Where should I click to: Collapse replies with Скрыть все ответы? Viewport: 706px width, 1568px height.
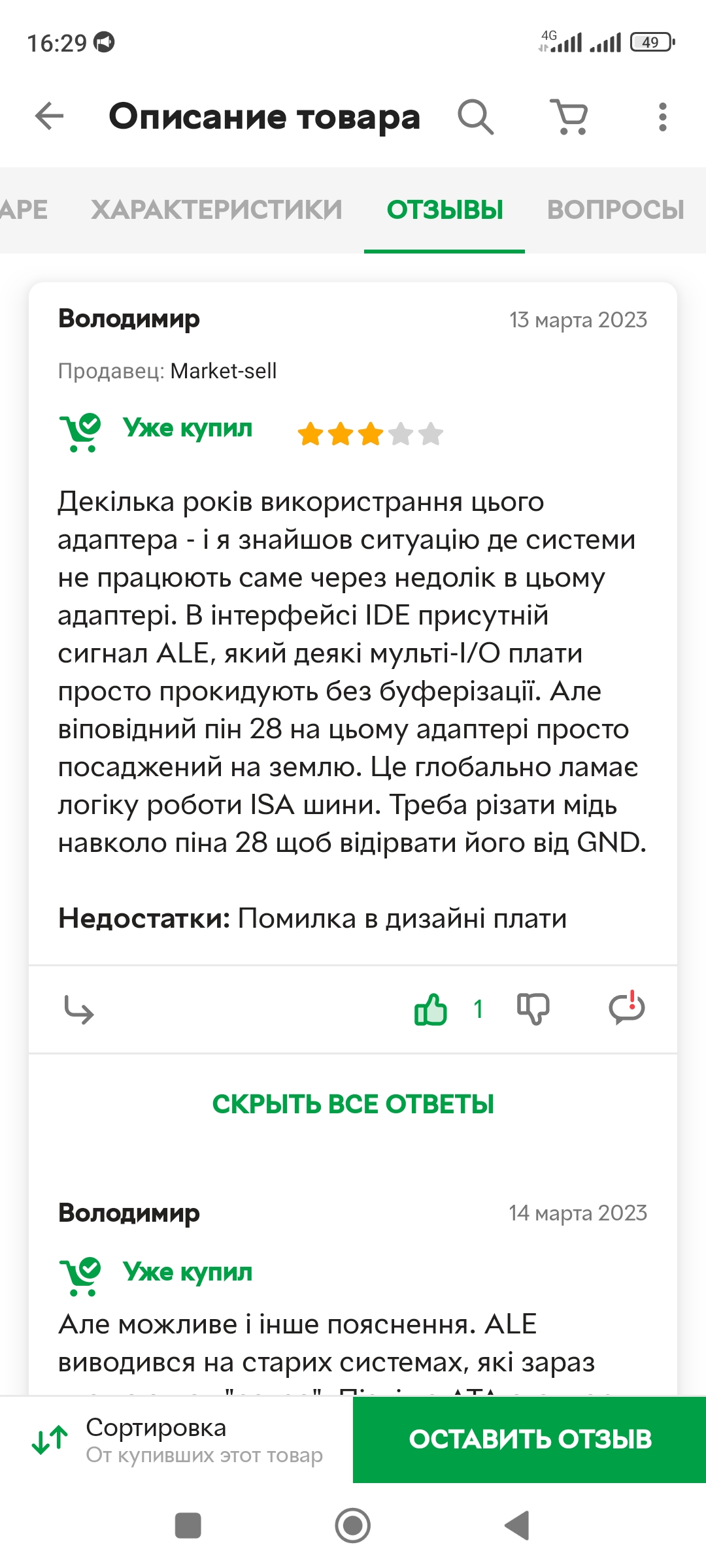(353, 1104)
